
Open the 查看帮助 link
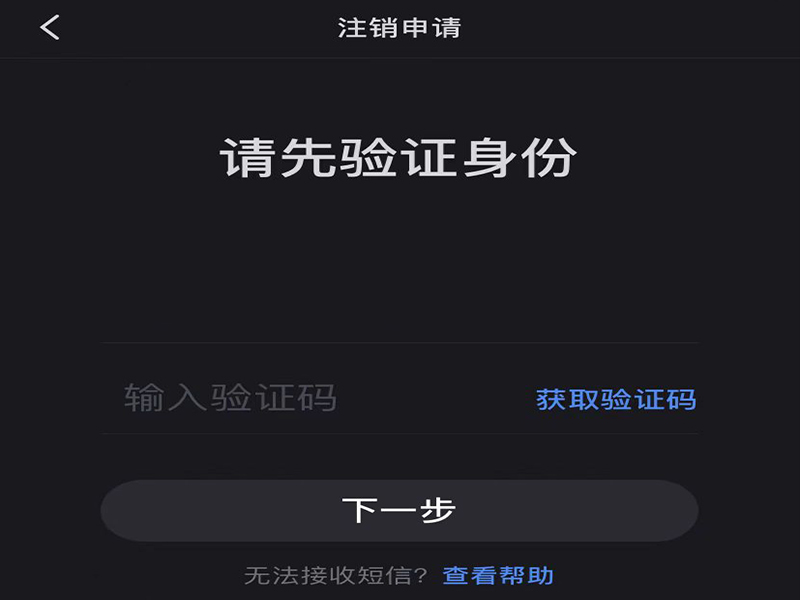tap(498, 575)
